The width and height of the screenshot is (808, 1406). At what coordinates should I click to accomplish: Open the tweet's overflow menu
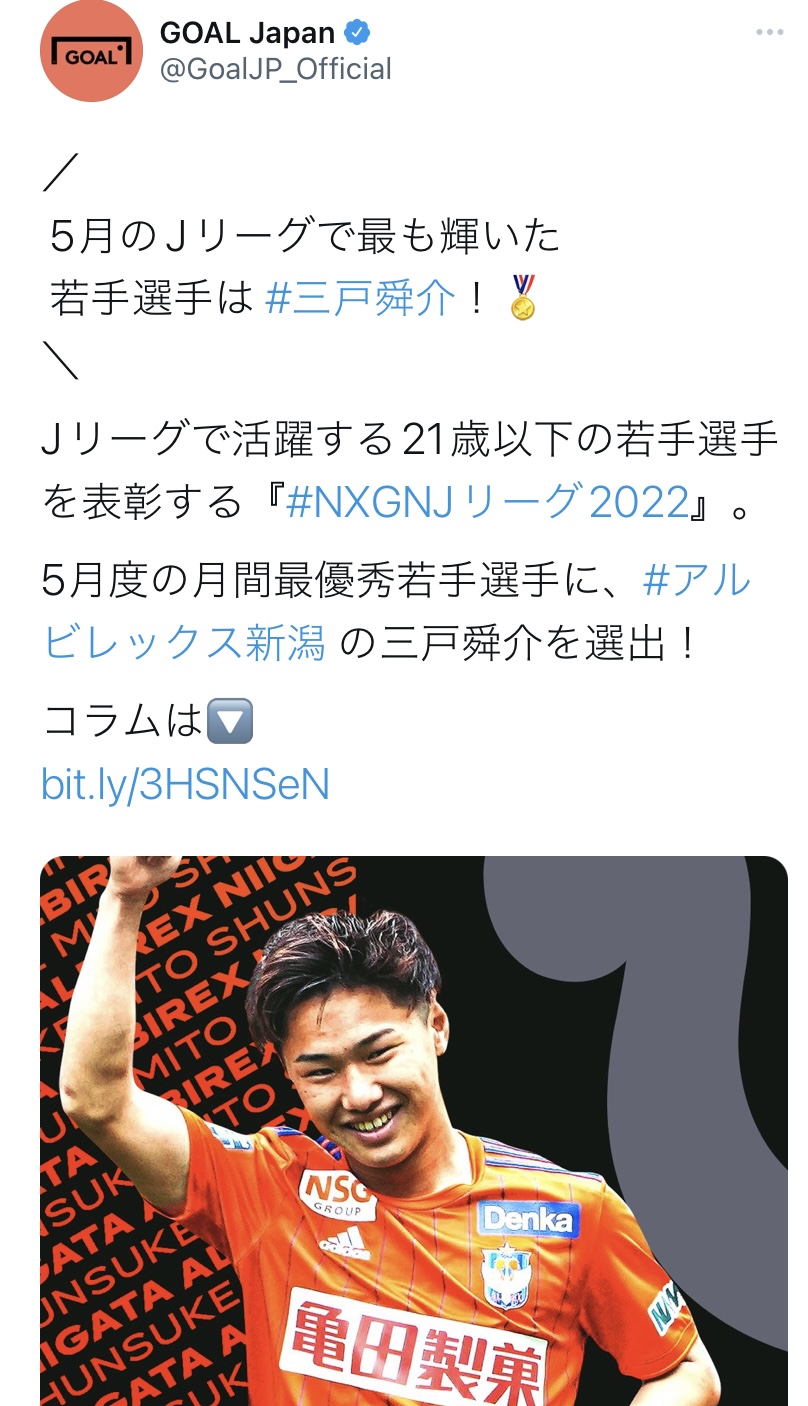[769, 32]
